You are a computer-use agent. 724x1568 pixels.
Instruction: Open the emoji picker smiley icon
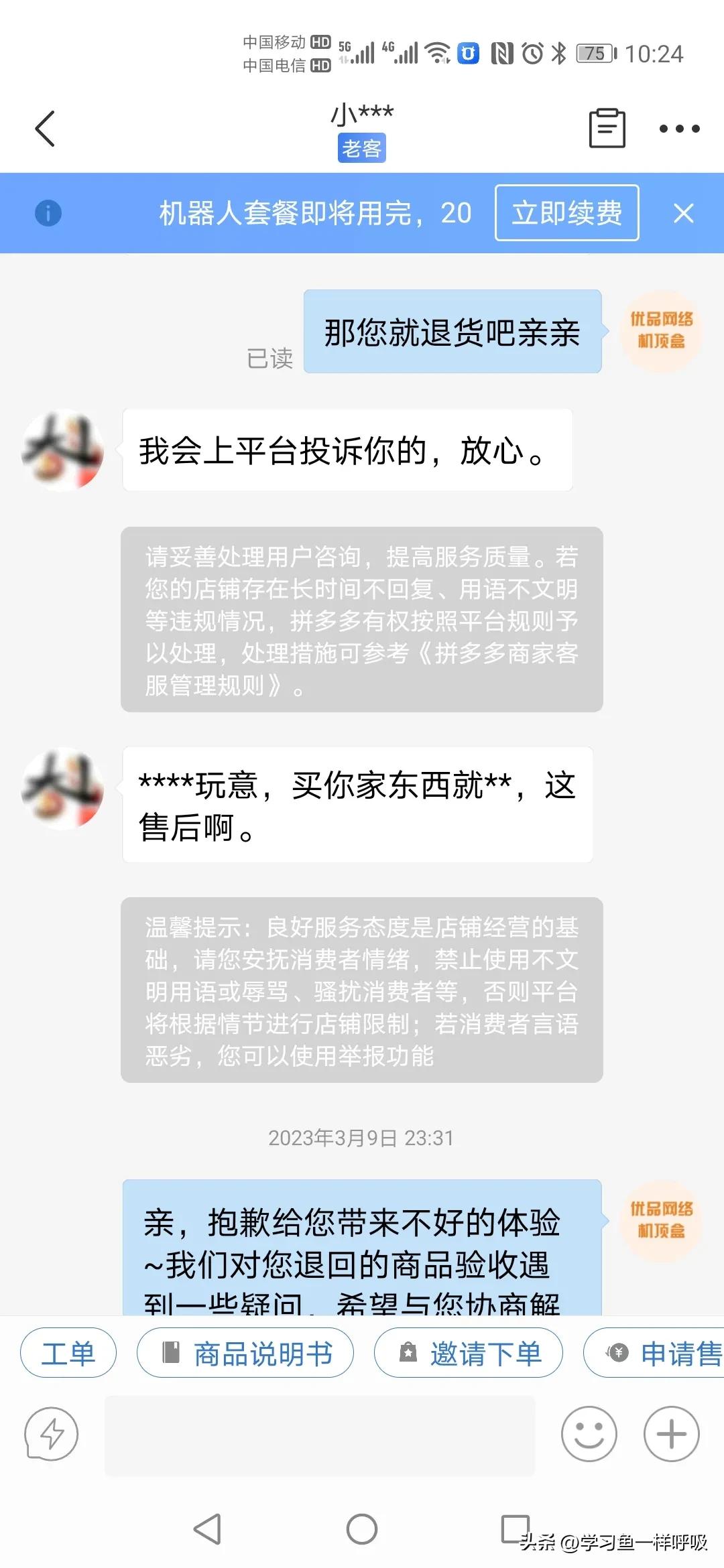589,1433
